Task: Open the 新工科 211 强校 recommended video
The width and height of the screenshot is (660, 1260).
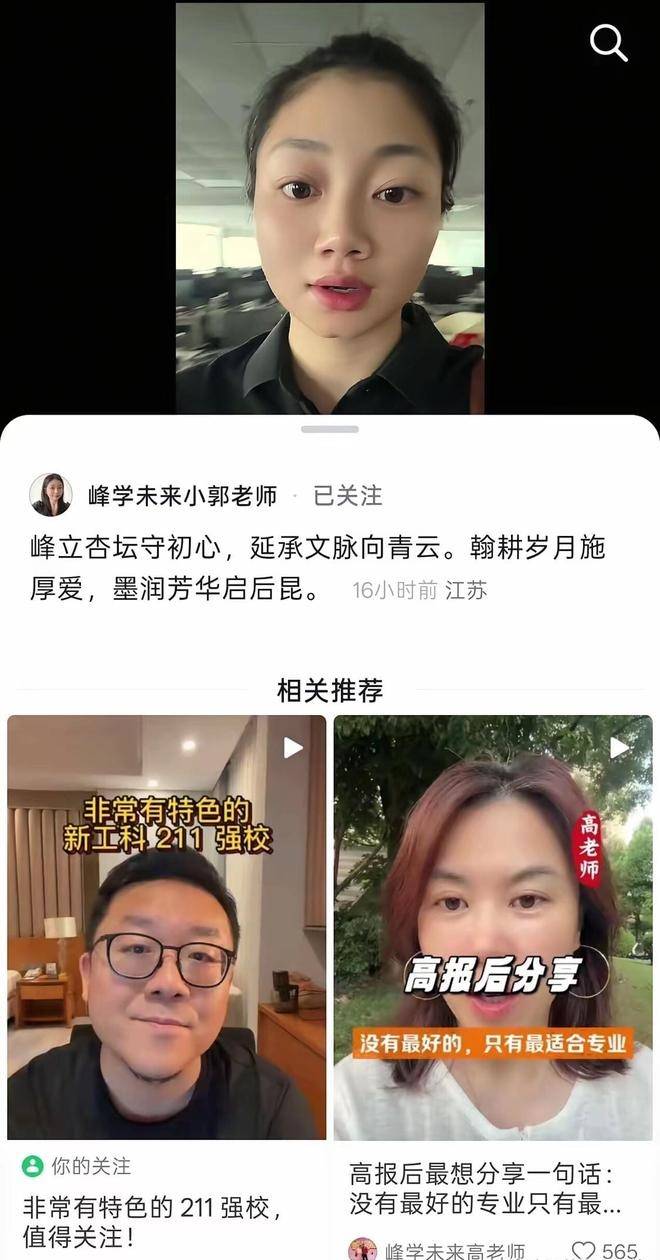Action: tap(166, 927)
